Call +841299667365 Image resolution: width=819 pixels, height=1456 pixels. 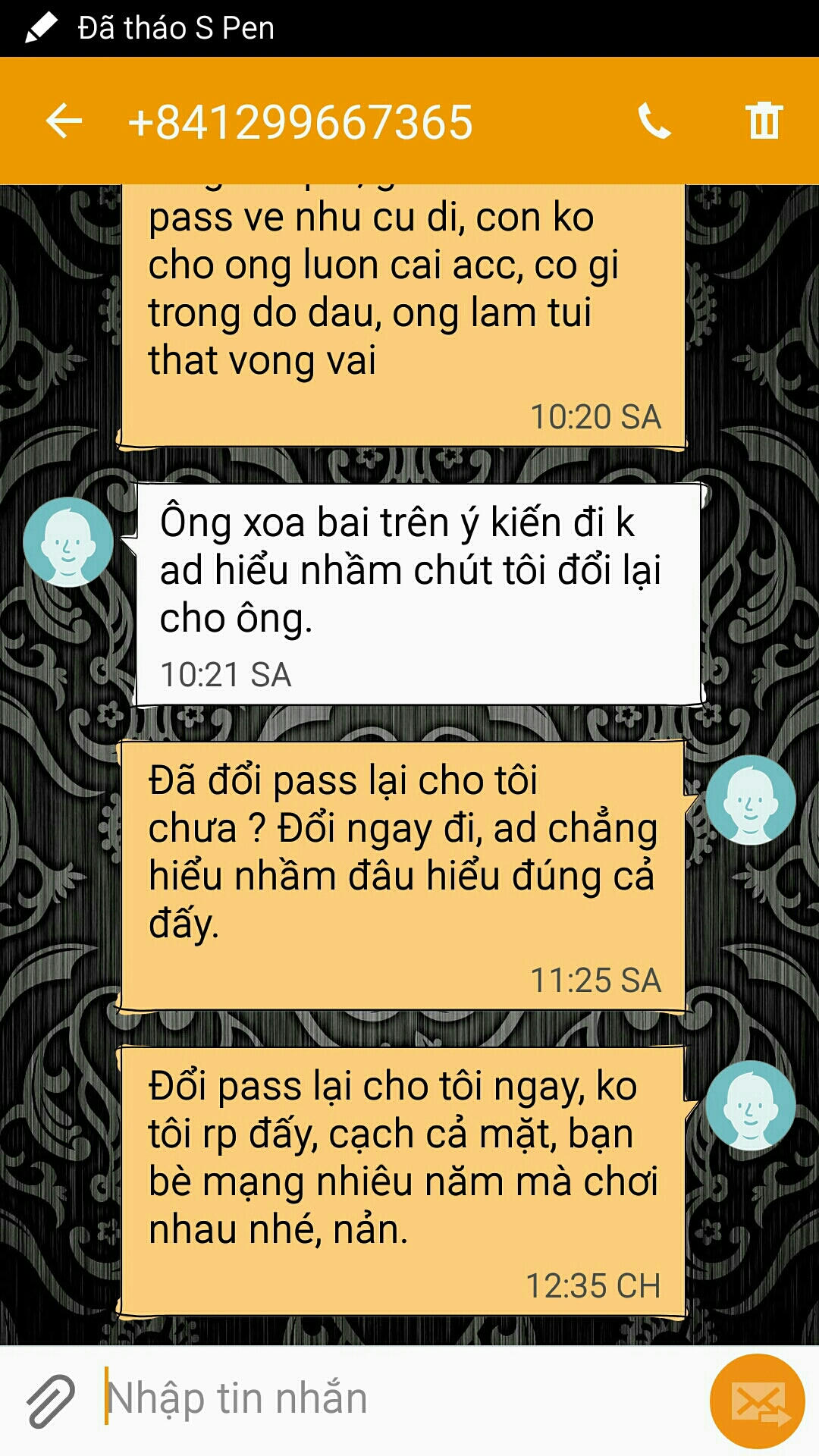coord(654,121)
